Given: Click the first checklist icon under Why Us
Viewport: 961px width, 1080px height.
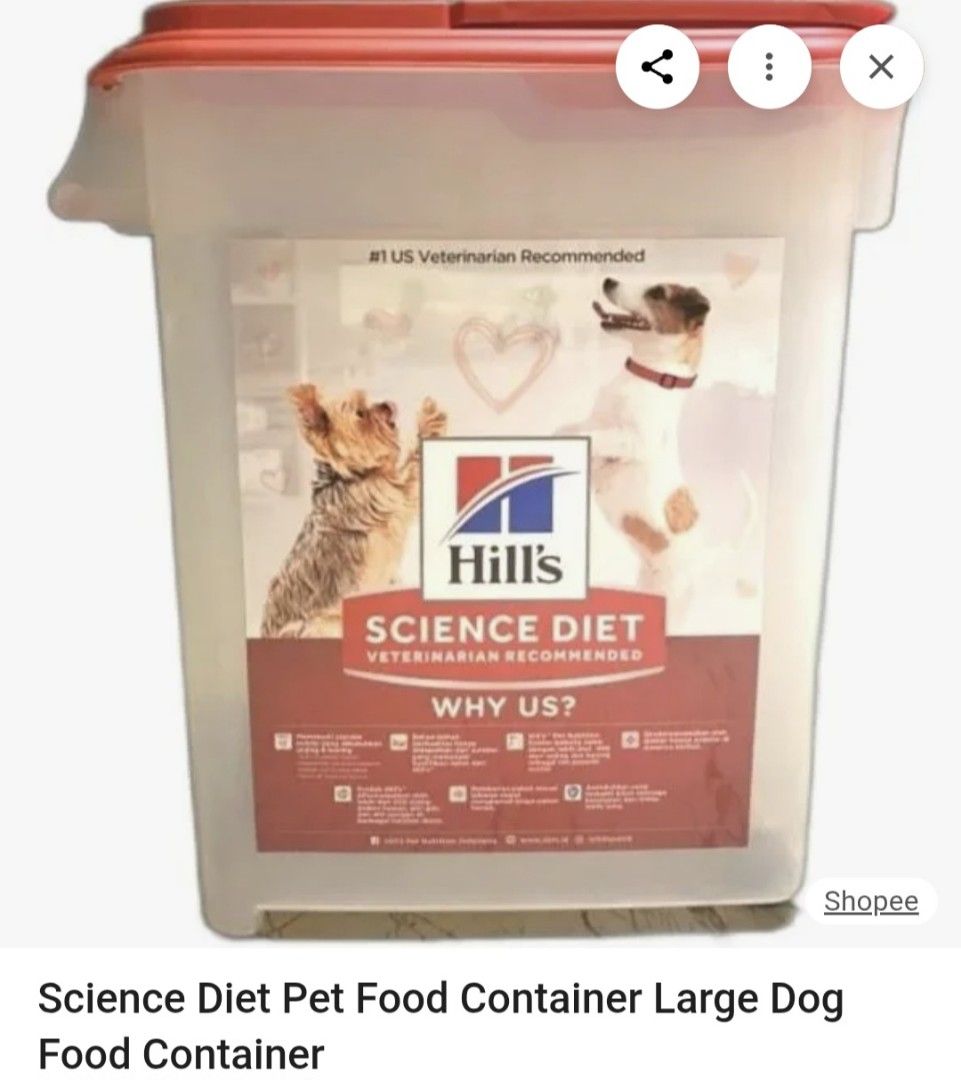Looking at the screenshot, I should 284,738.
